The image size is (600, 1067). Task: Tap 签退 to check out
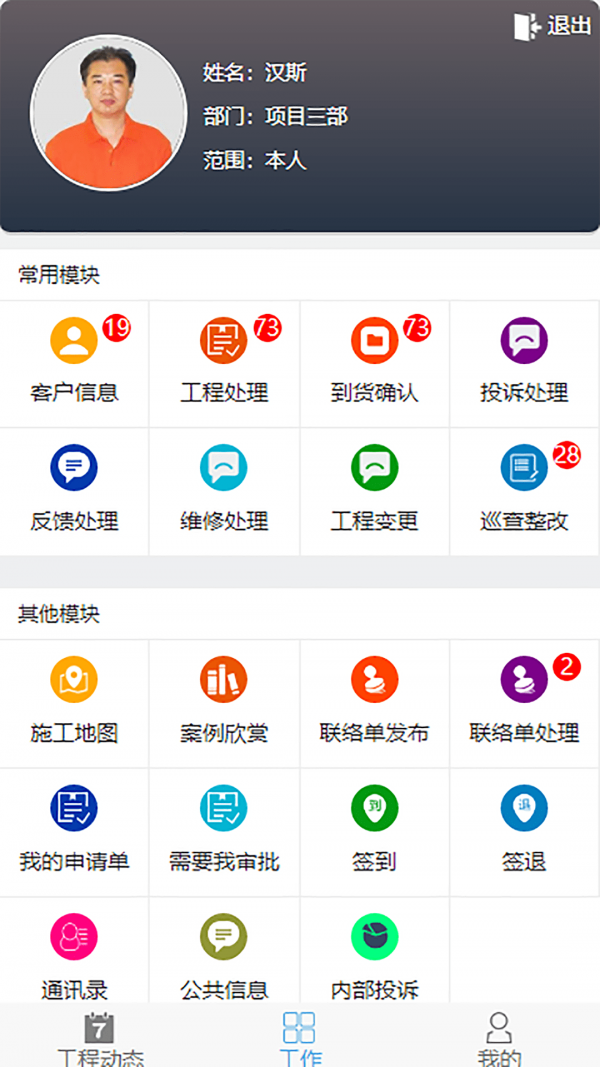[x=524, y=830]
